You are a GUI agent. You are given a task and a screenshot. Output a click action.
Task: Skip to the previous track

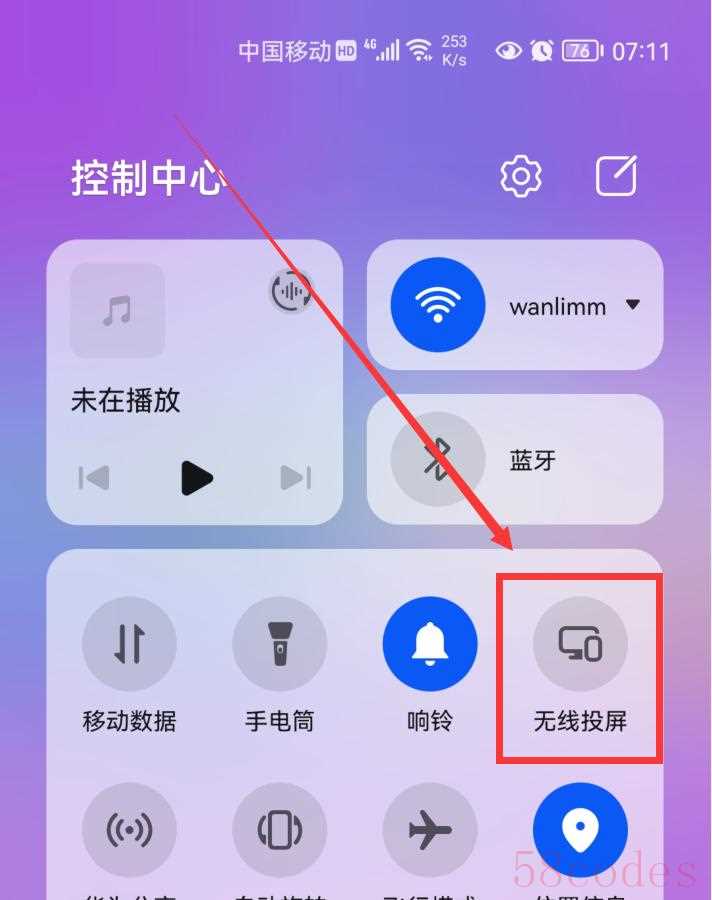point(94,478)
